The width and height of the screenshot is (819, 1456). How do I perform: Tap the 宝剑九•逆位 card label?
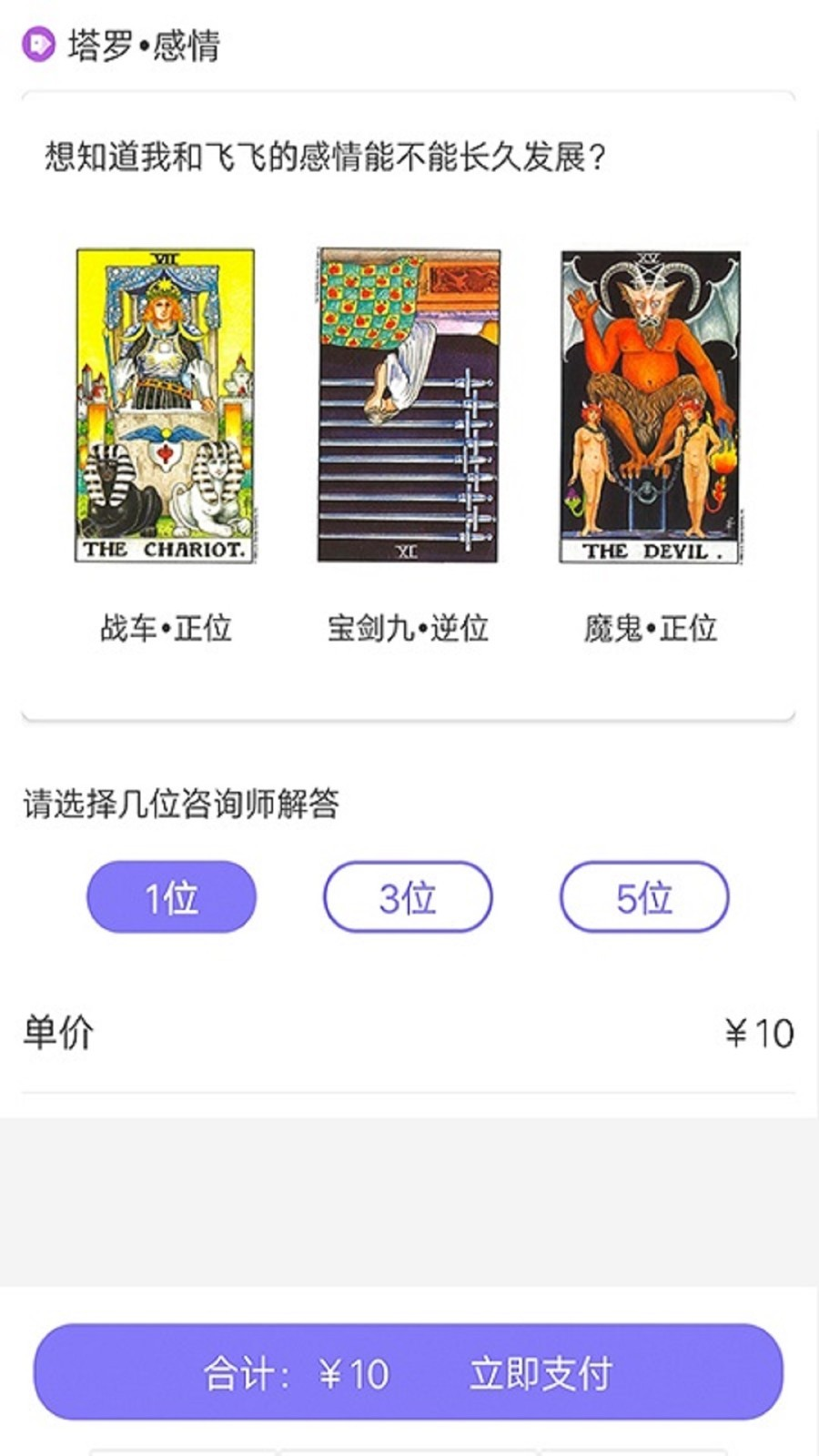tap(408, 626)
